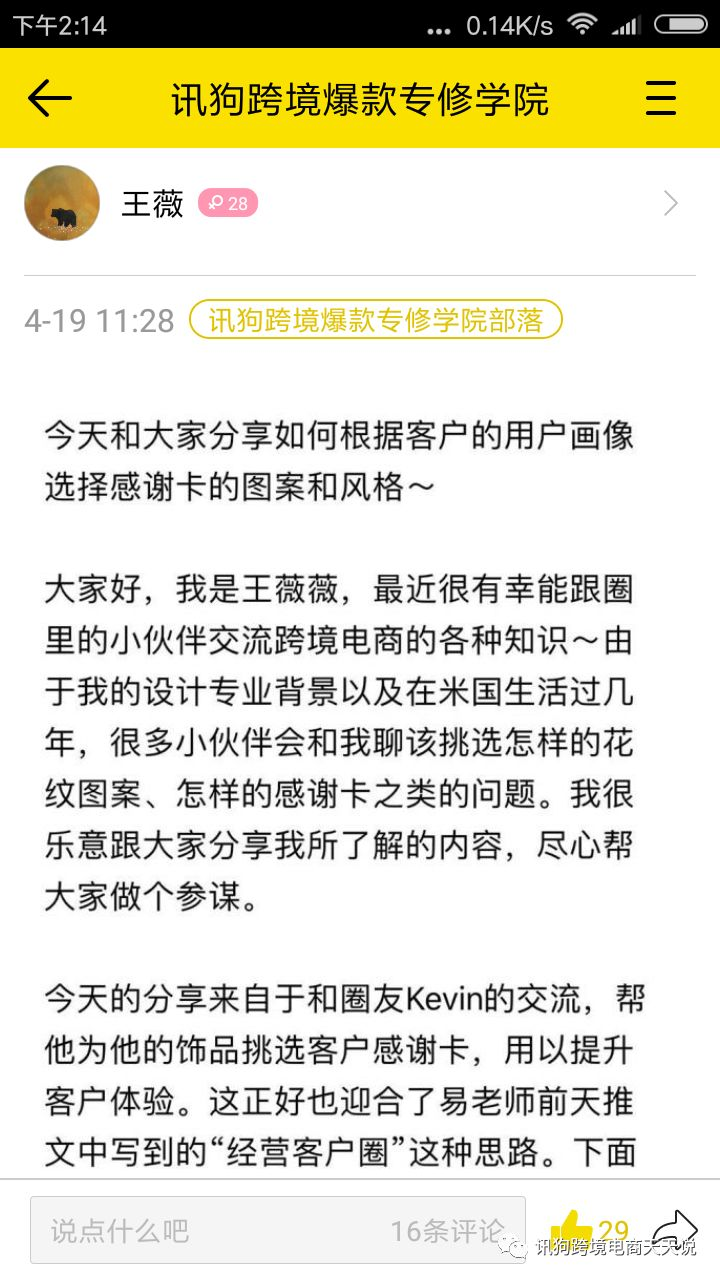Viewport: 720px width, 1280px height.
Task: Open the 讯狗跨境爆款专修学院部落 tag
Action: (x=376, y=320)
